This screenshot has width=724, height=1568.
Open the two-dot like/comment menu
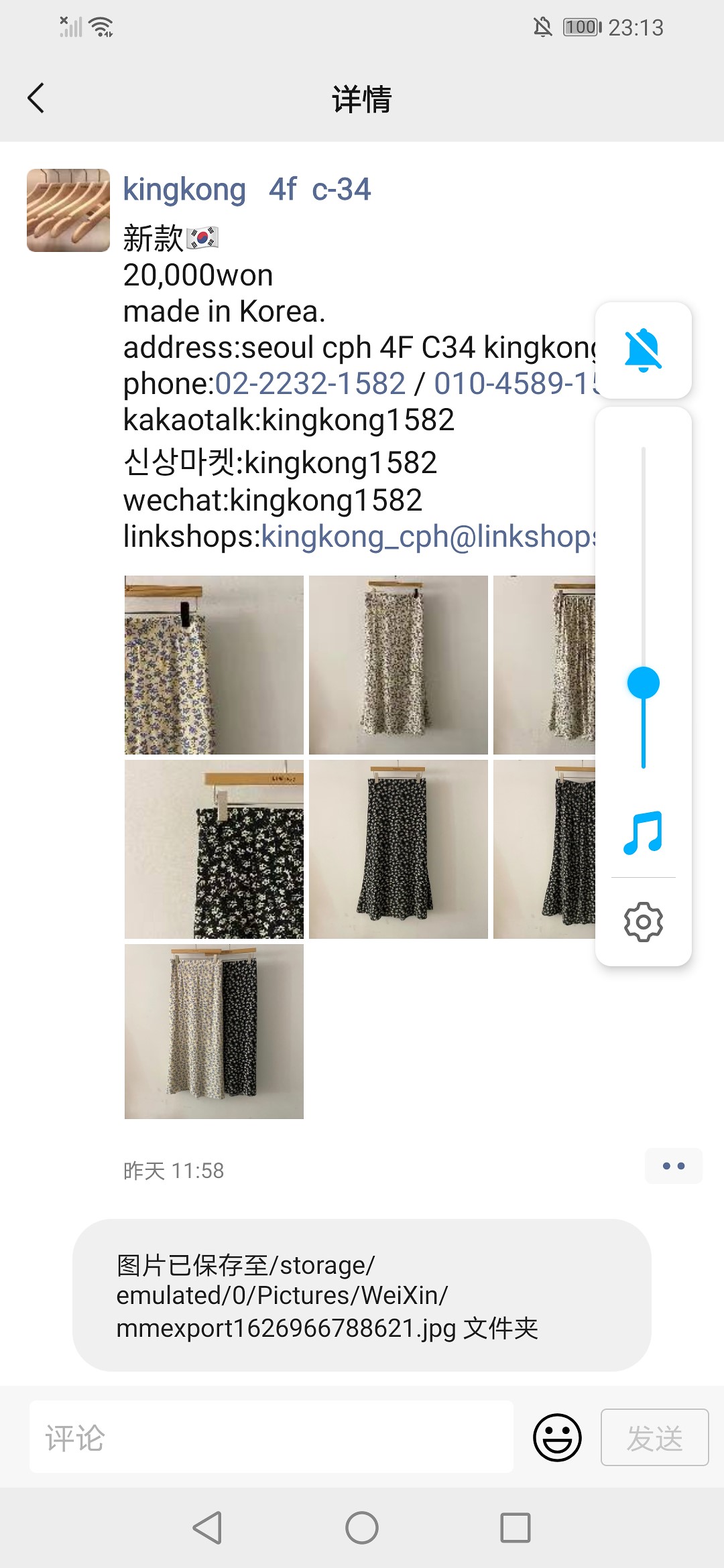[x=673, y=1166]
